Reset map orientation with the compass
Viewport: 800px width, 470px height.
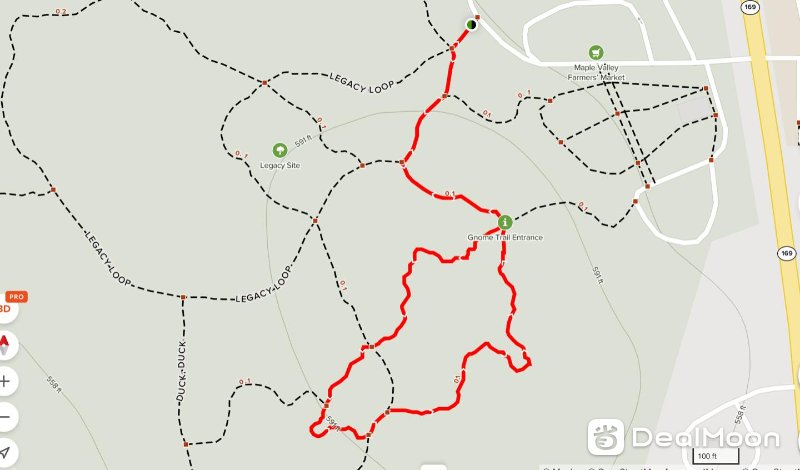click(x=5, y=346)
